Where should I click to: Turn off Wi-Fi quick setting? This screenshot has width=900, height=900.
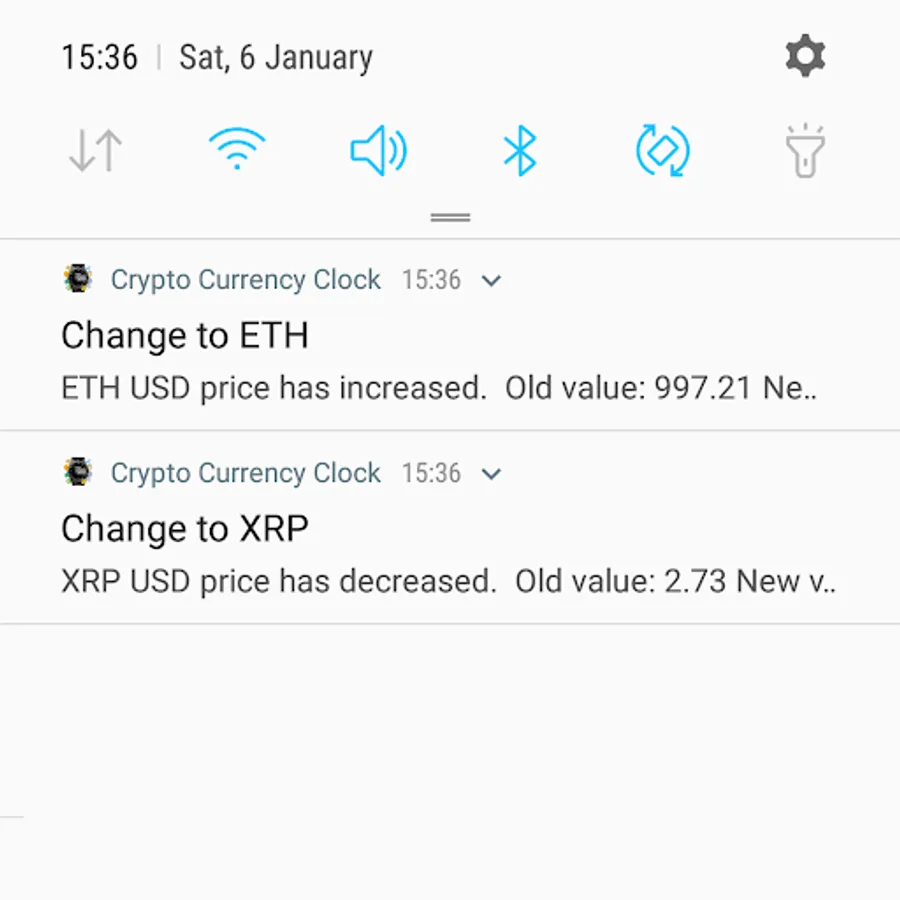(x=237, y=151)
